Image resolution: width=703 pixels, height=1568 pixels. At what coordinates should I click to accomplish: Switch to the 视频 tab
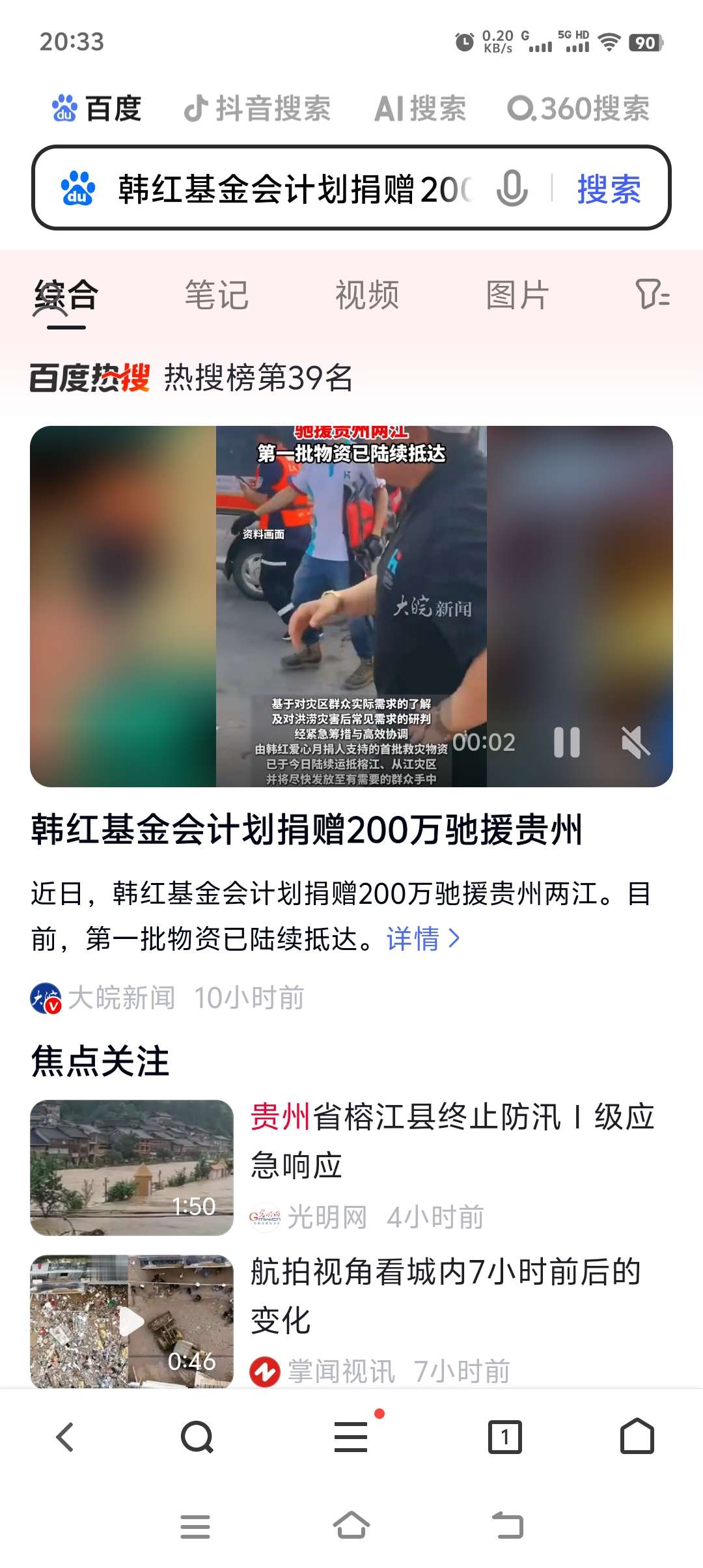pos(367,295)
